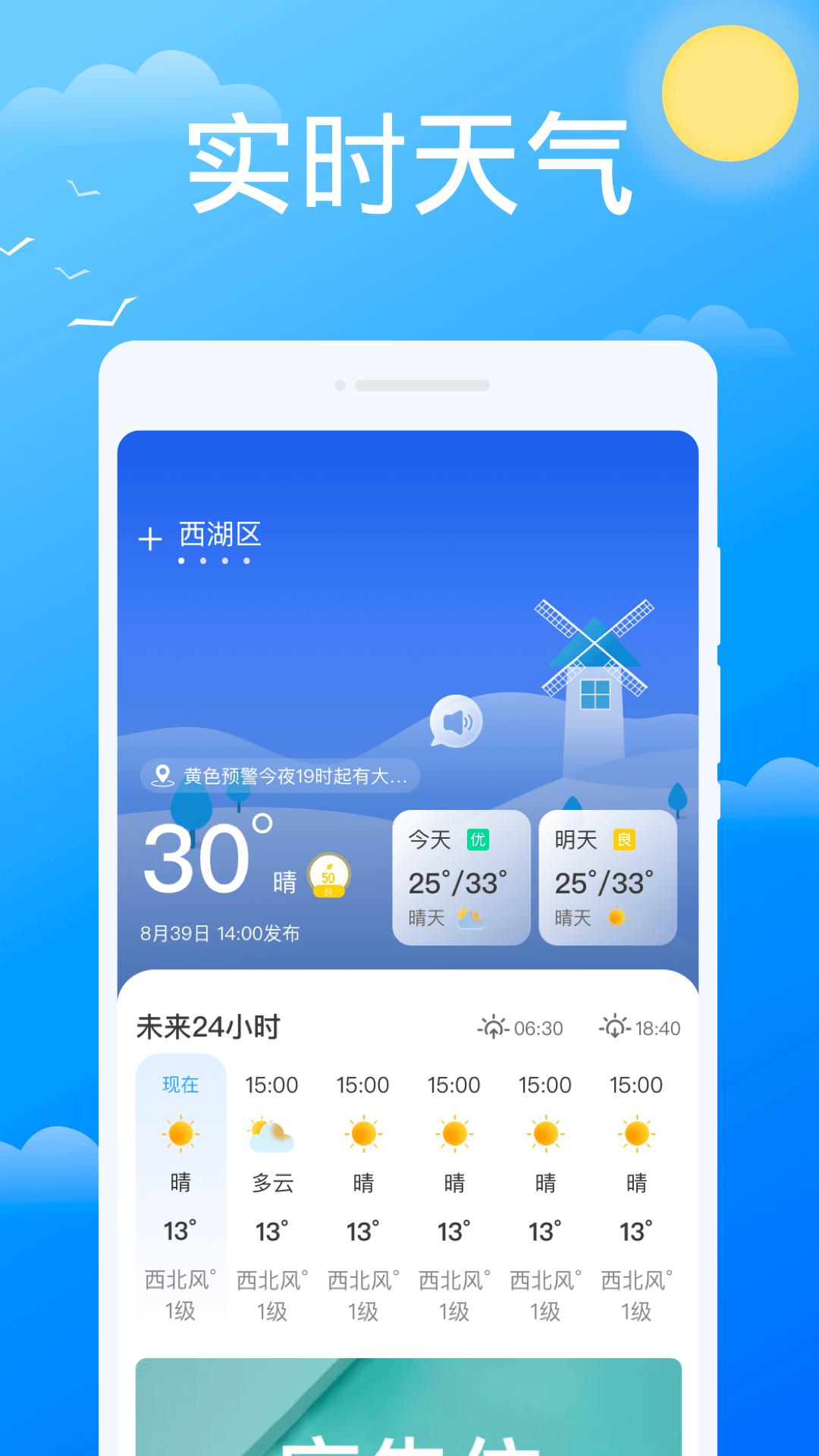The width and height of the screenshot is (819, 1456).
Task: Switch to the 现在 hourly tab
Action: 180,1085
